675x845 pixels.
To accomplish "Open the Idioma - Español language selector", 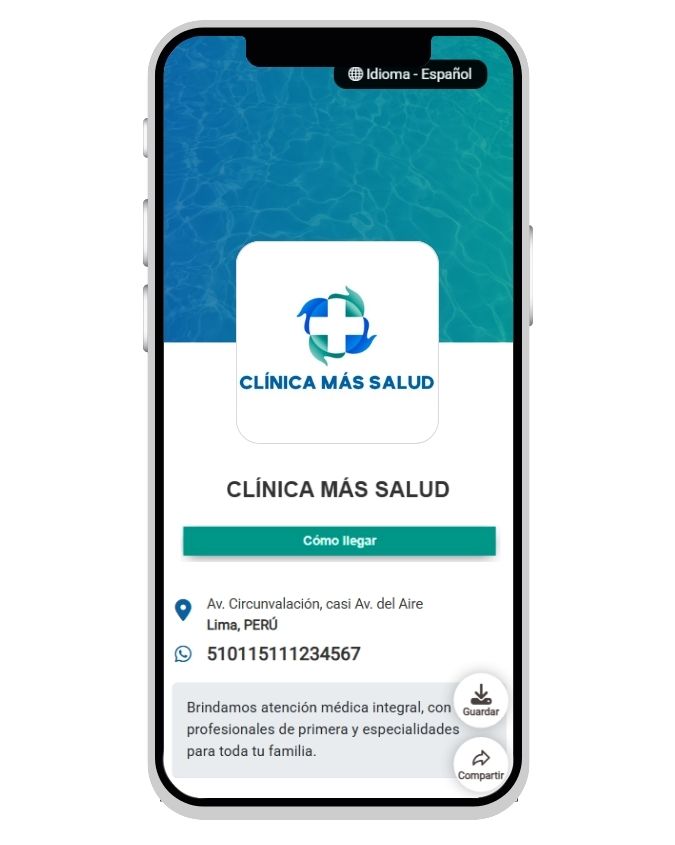I will [x=410, y=74].
